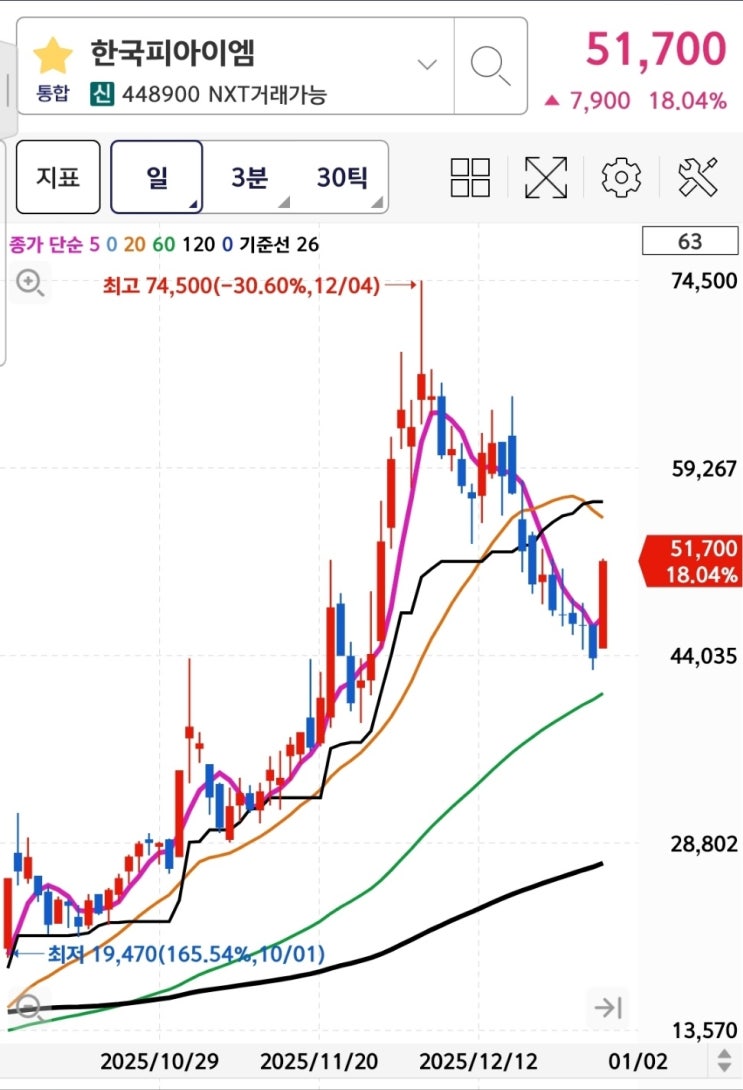Image resolution: width=743 pixels, height=1090 pixels.
Task: Open the stock search magnifier
Action: tap(490, 65)
